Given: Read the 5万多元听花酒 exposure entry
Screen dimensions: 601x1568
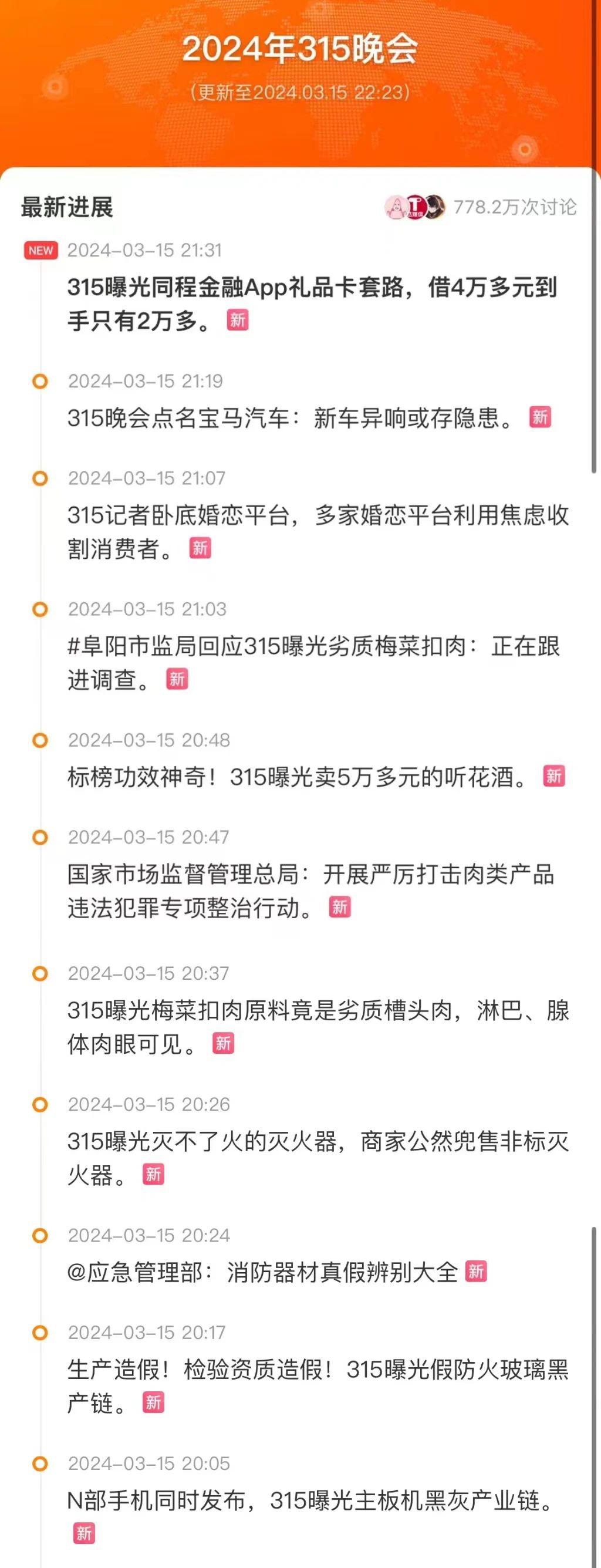Looking at the screenshot, I should 297,777.
